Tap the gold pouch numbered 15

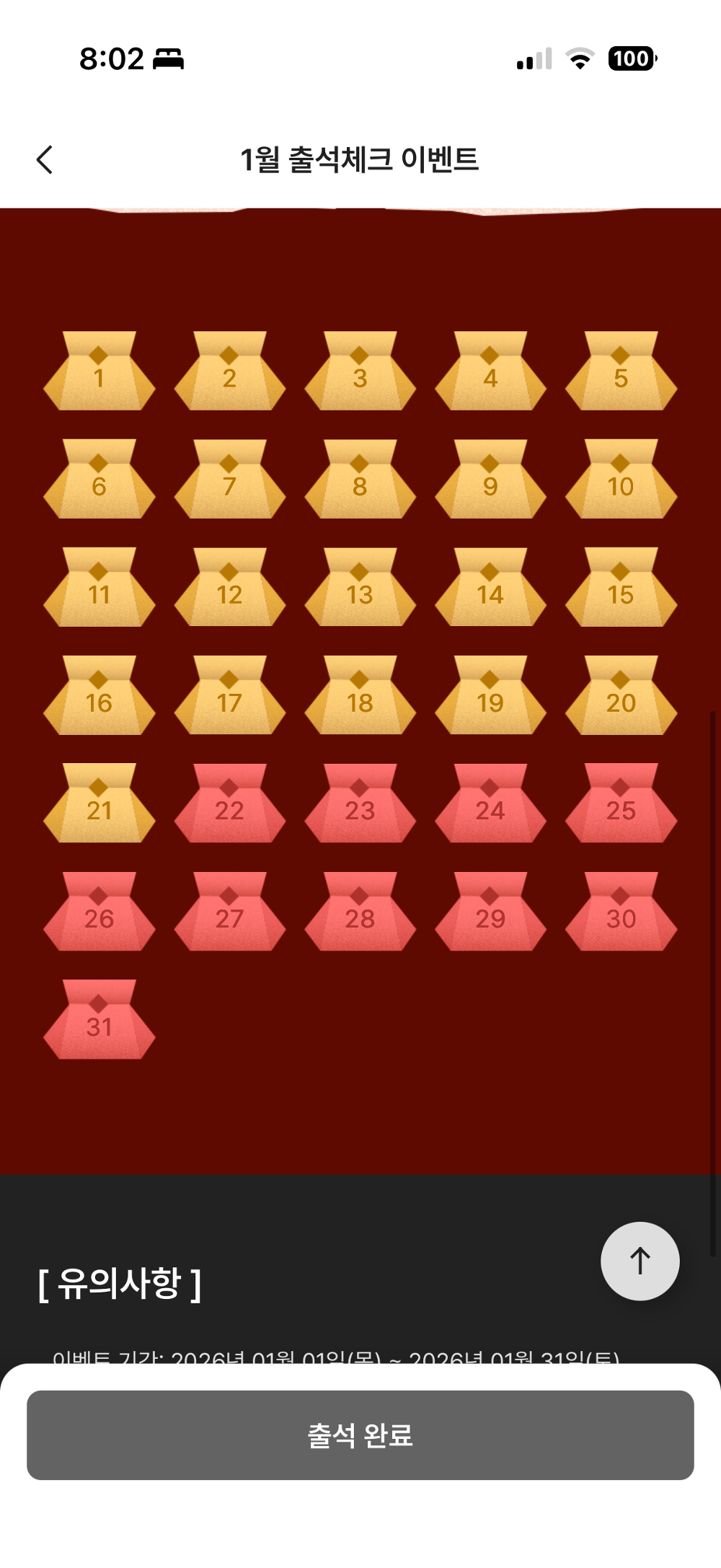coord(621,590)
